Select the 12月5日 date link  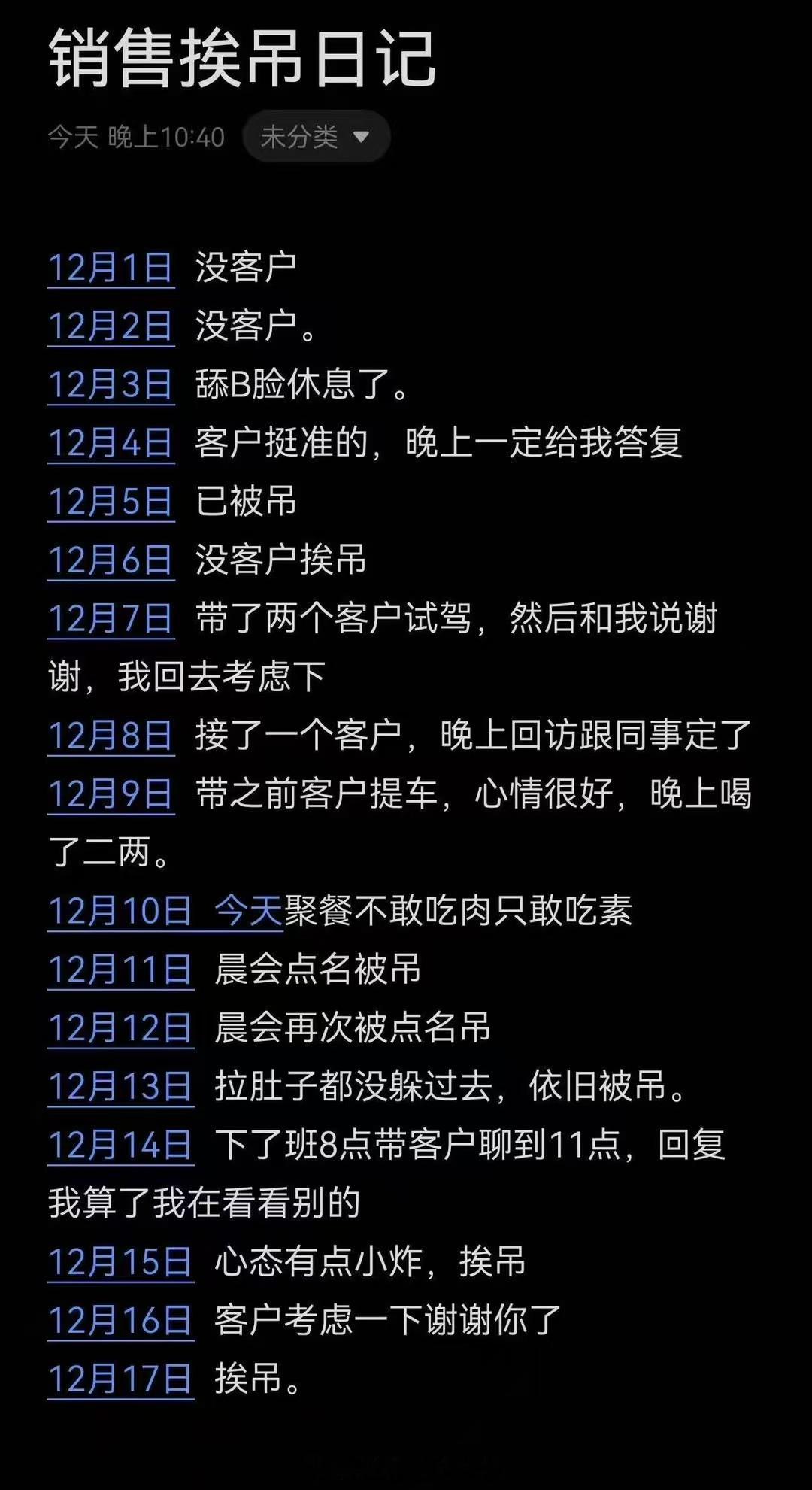(x=111, y=499)
